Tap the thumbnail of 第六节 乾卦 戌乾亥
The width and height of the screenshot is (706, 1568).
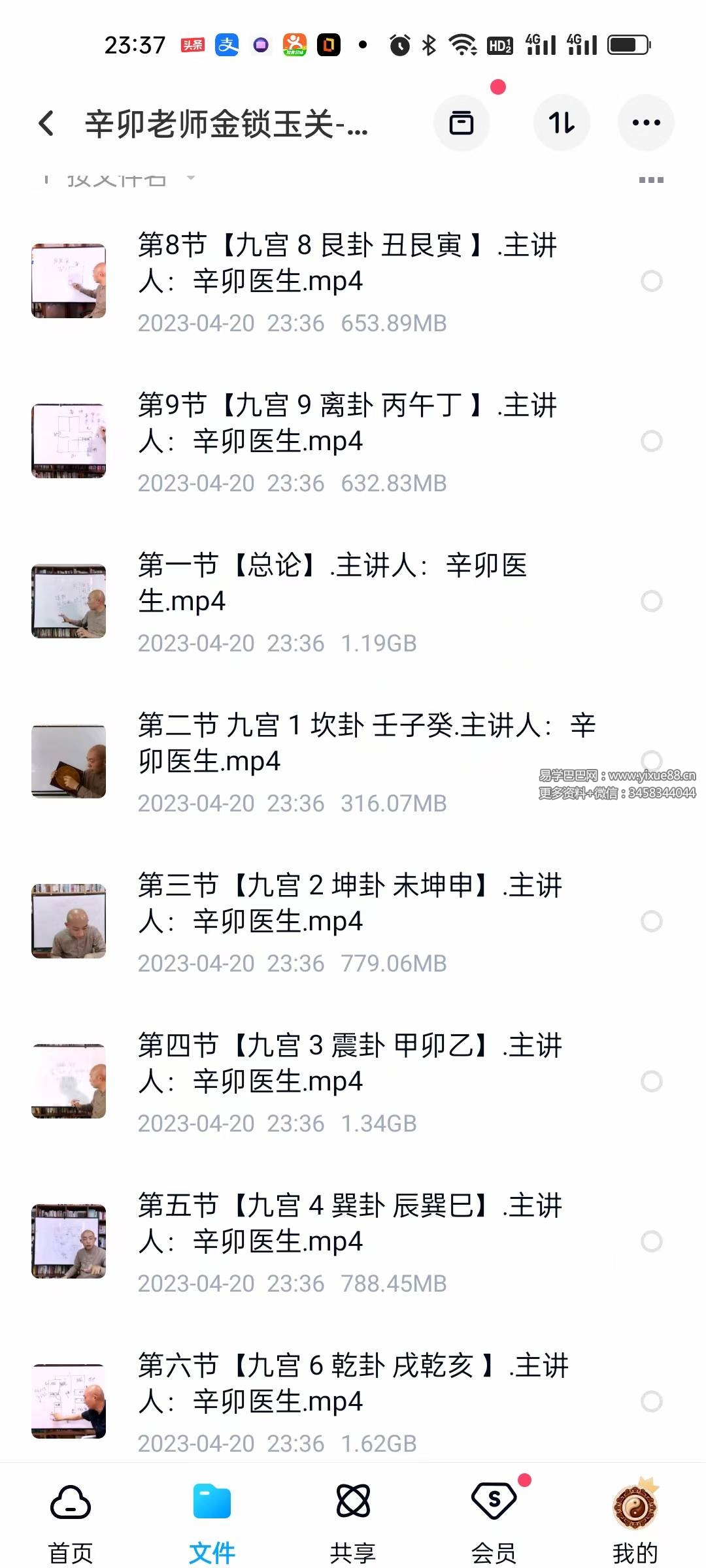pyautogui.click(x=69, y=1401)
